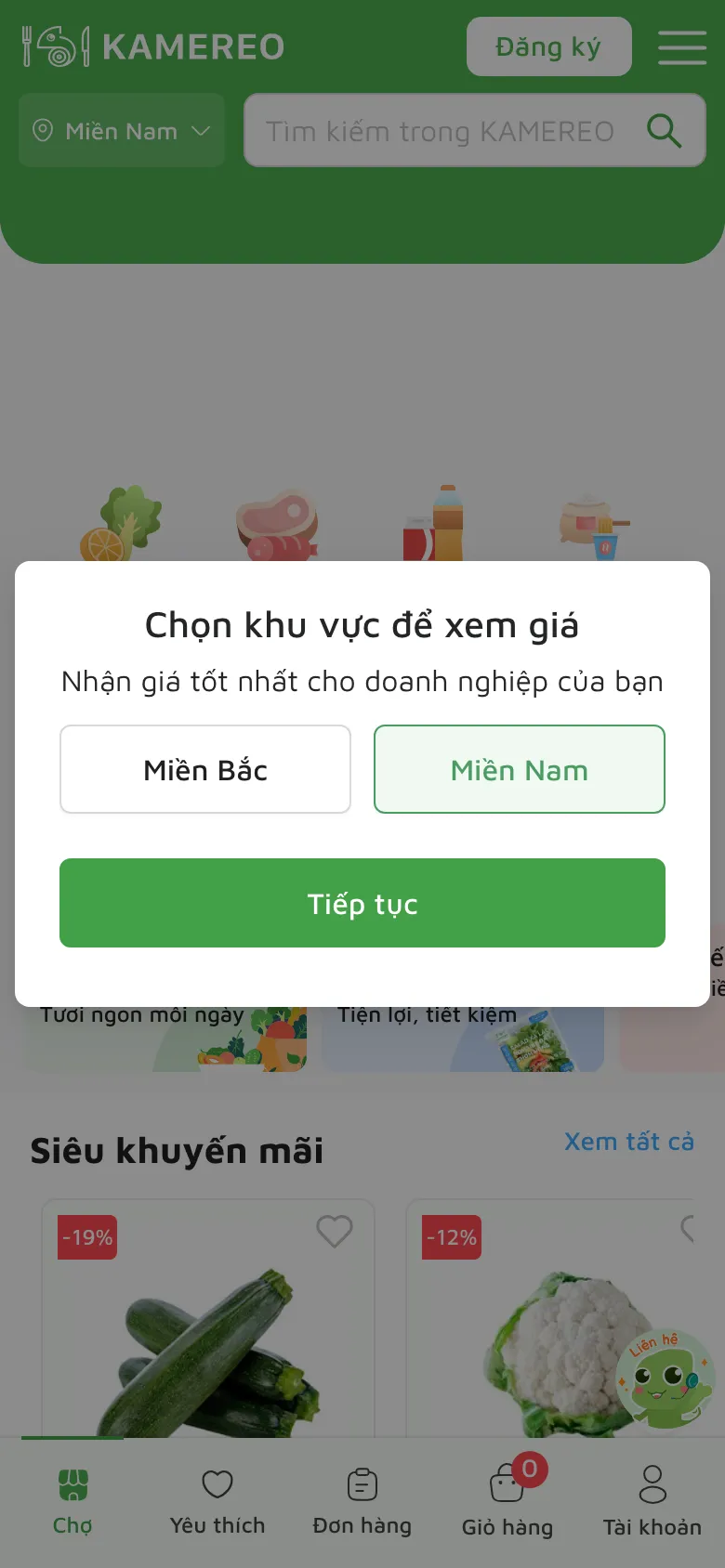Tap Tiếp tục to confirm region

362,903
